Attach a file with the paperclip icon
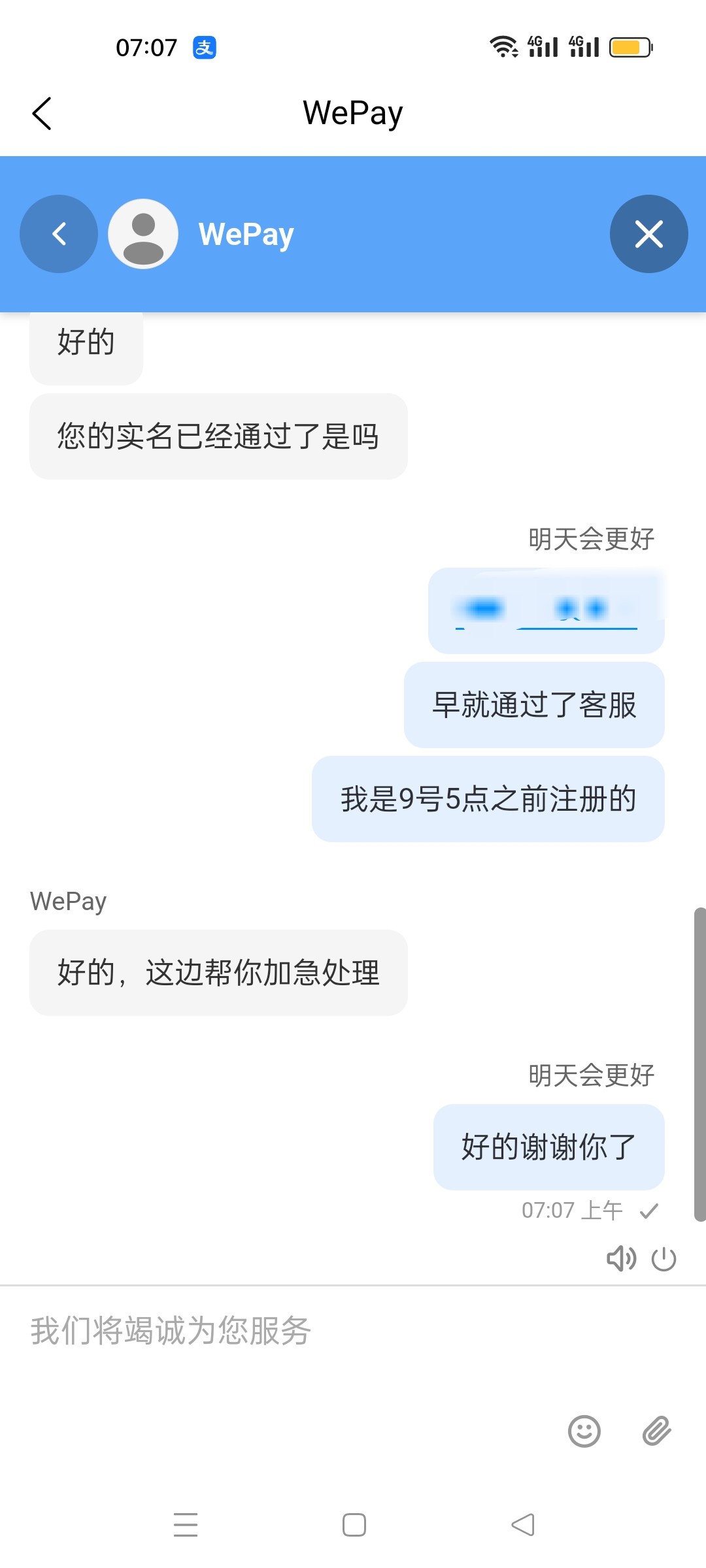706x1568 pixels. [x=656, y=1431]
